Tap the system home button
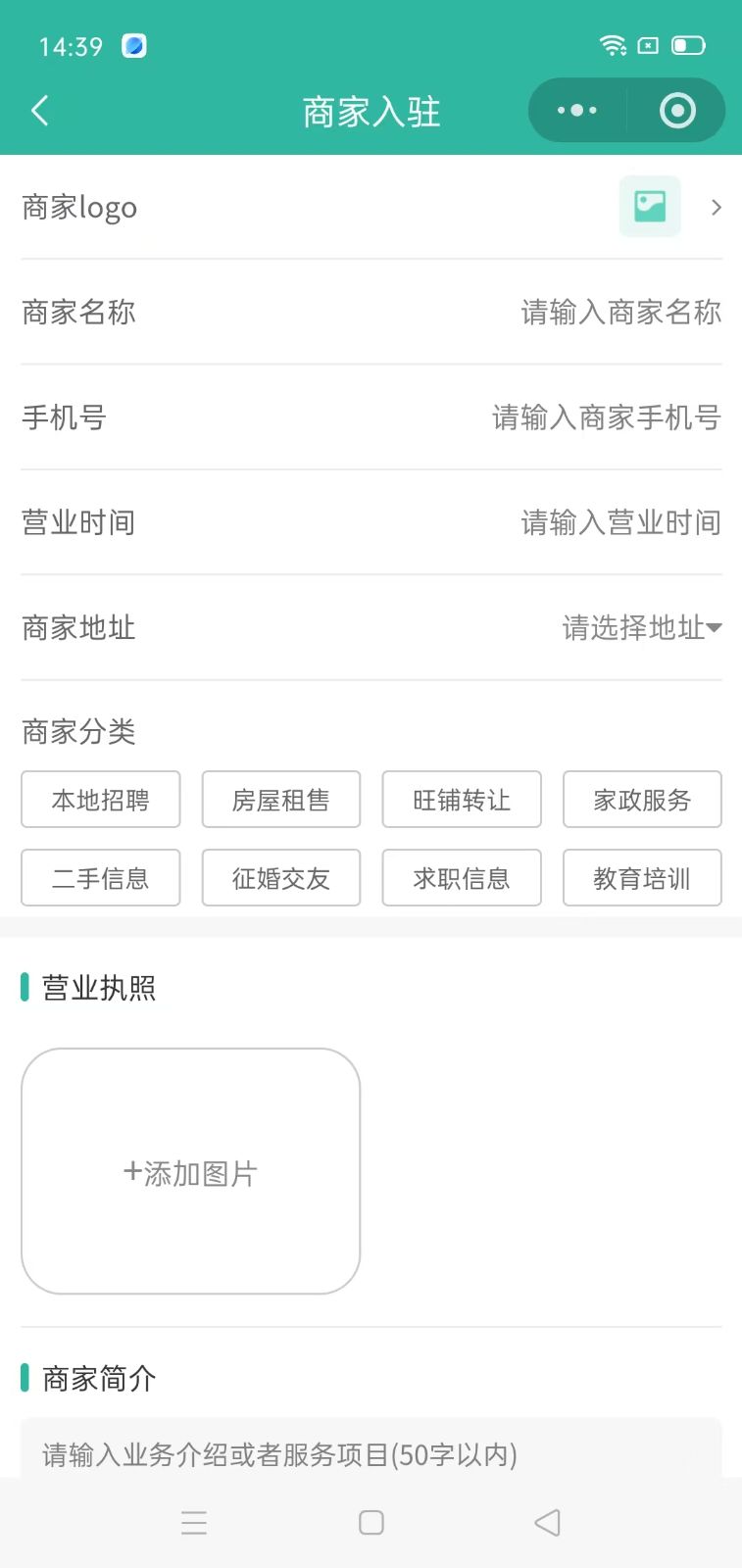The width and height of the screenshot is (742, 1568). coord(371,1522)
